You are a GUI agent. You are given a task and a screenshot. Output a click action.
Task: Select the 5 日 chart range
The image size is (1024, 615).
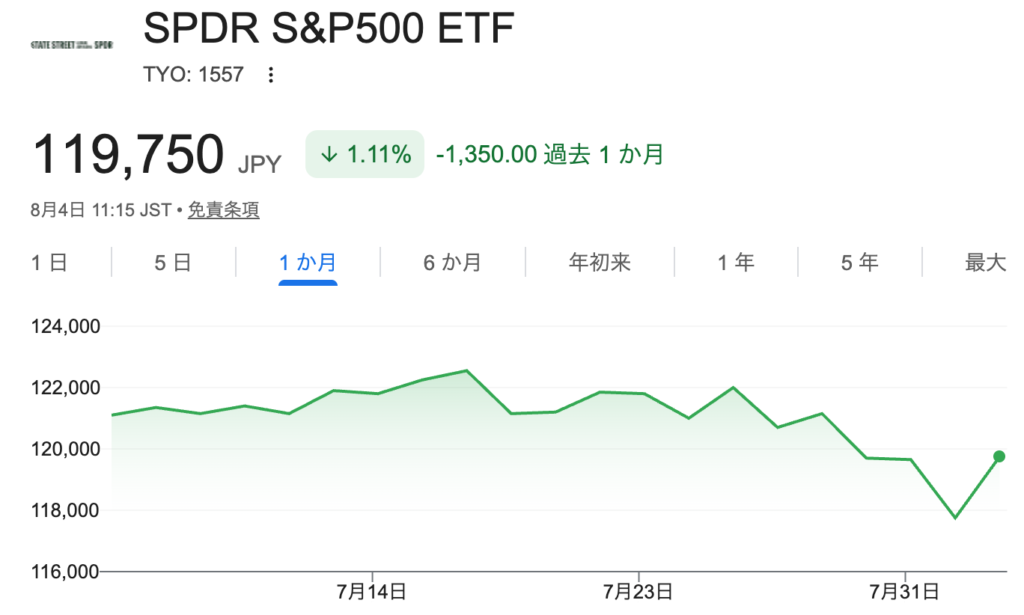click(x=172, y=262)
